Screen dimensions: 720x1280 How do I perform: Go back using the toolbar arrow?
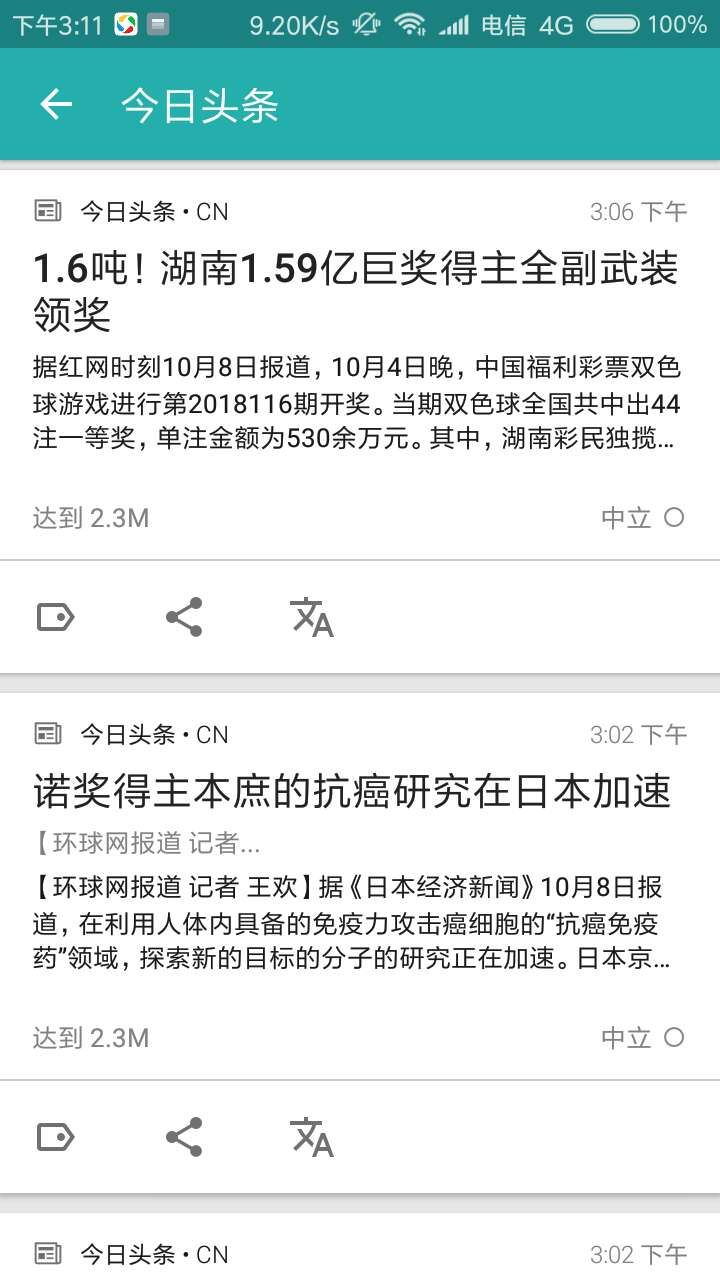[56, 105]
